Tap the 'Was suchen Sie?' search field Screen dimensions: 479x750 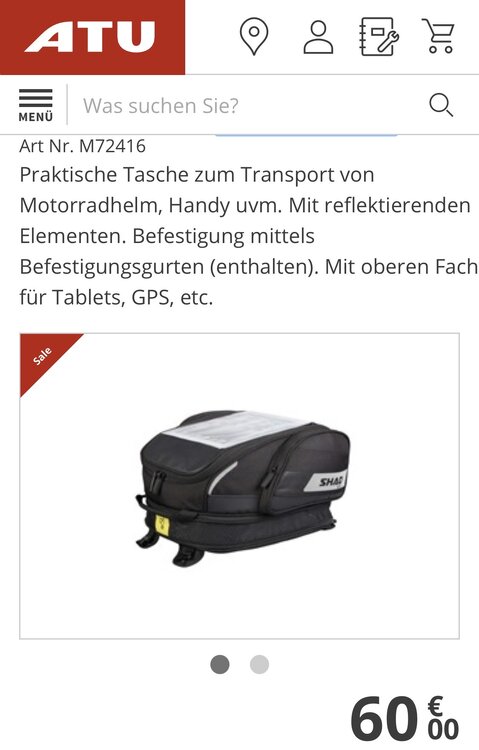point(249,105)
